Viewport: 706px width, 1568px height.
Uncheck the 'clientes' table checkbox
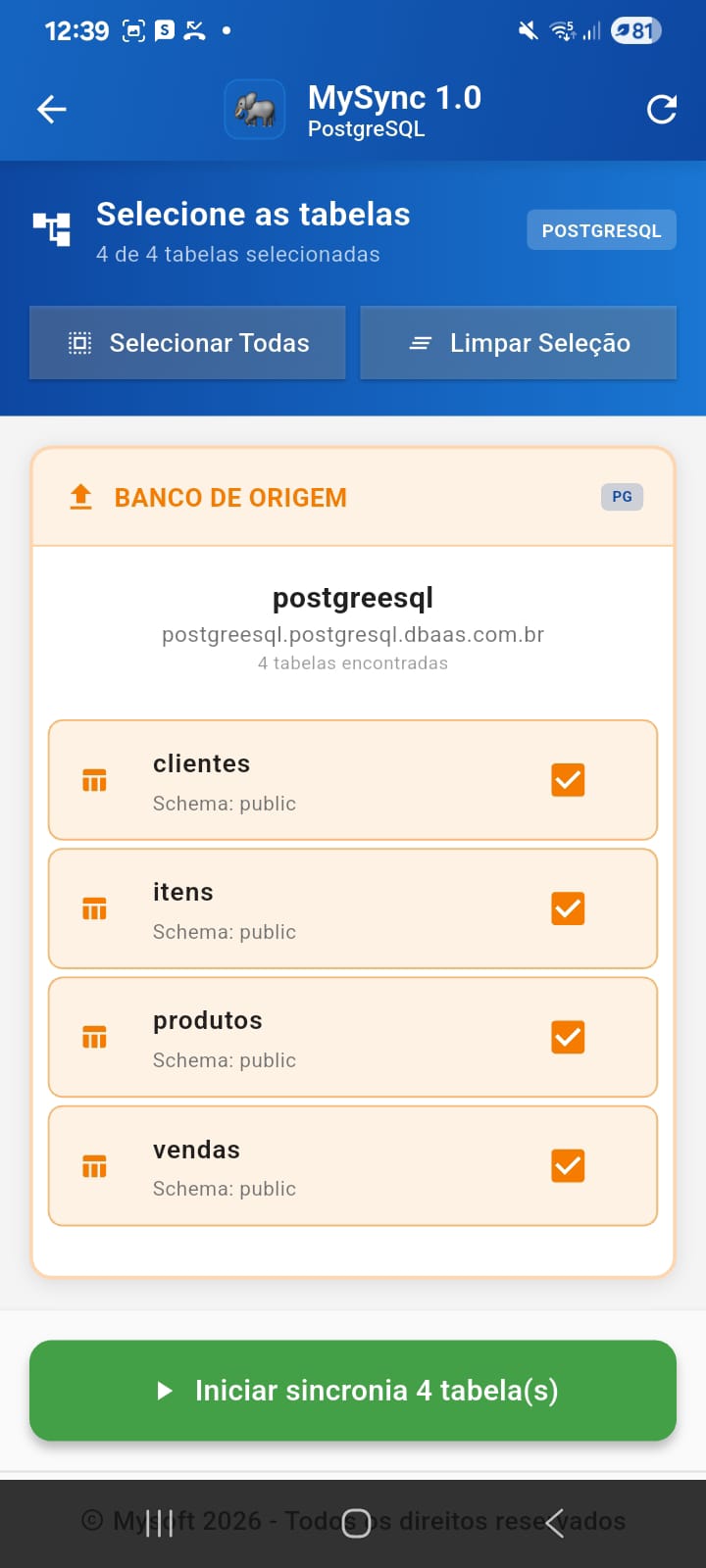pyautogui.click(x=568, y=779)
